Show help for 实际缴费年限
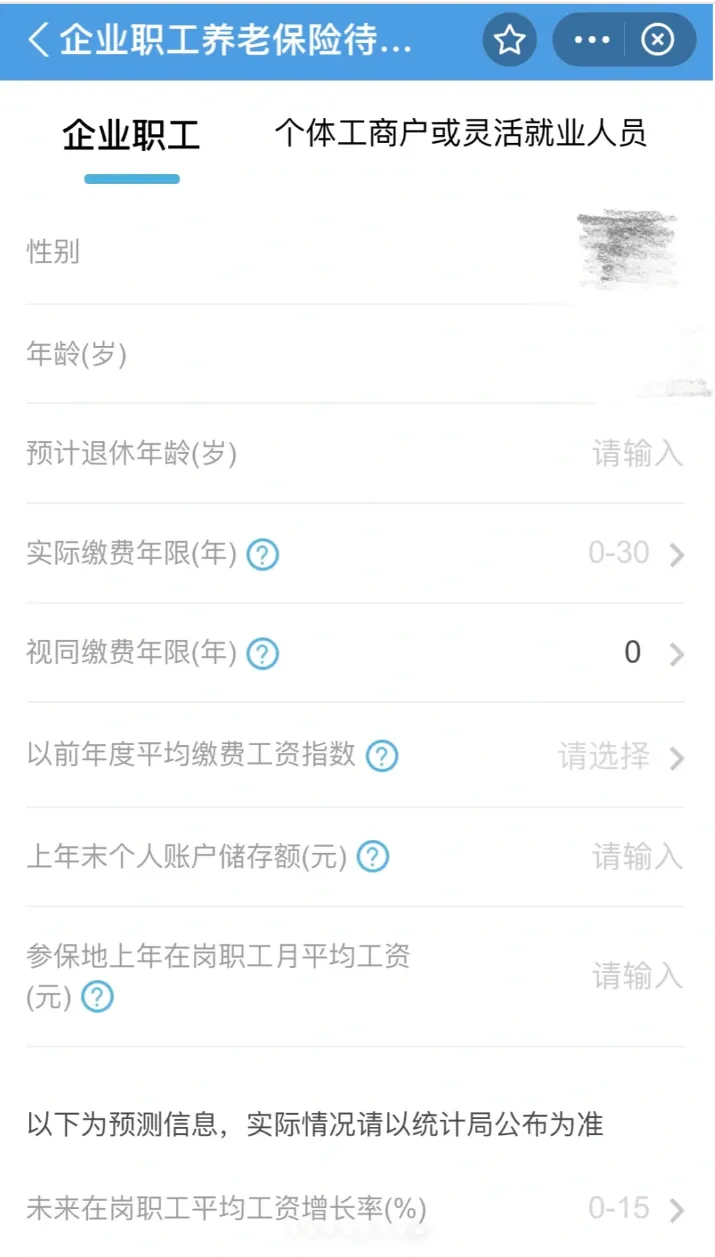This screenshot has width=715, height=1257. [x=262, y=554]
